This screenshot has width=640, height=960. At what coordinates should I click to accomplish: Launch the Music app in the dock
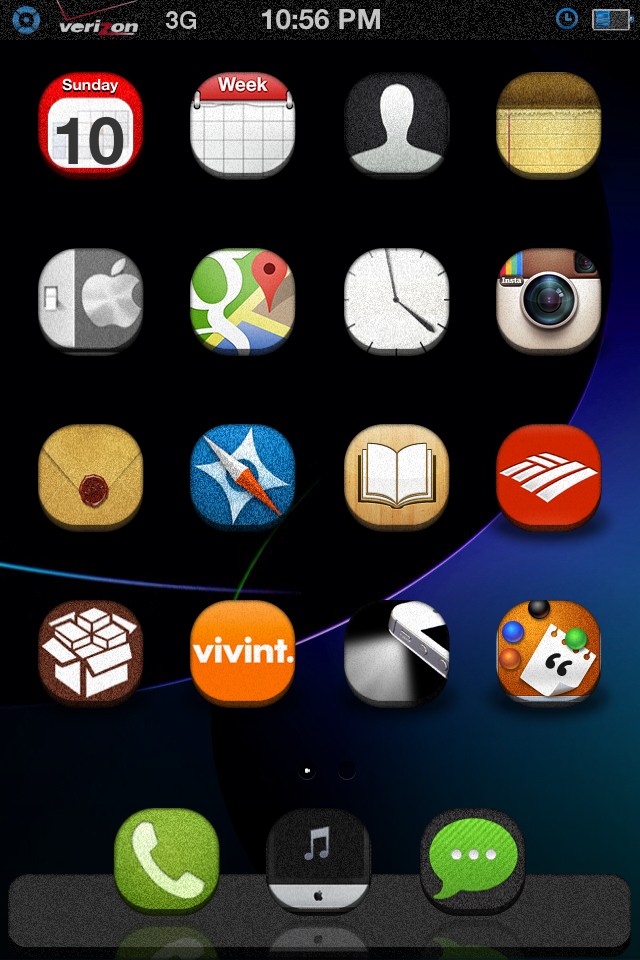[318, 860]
